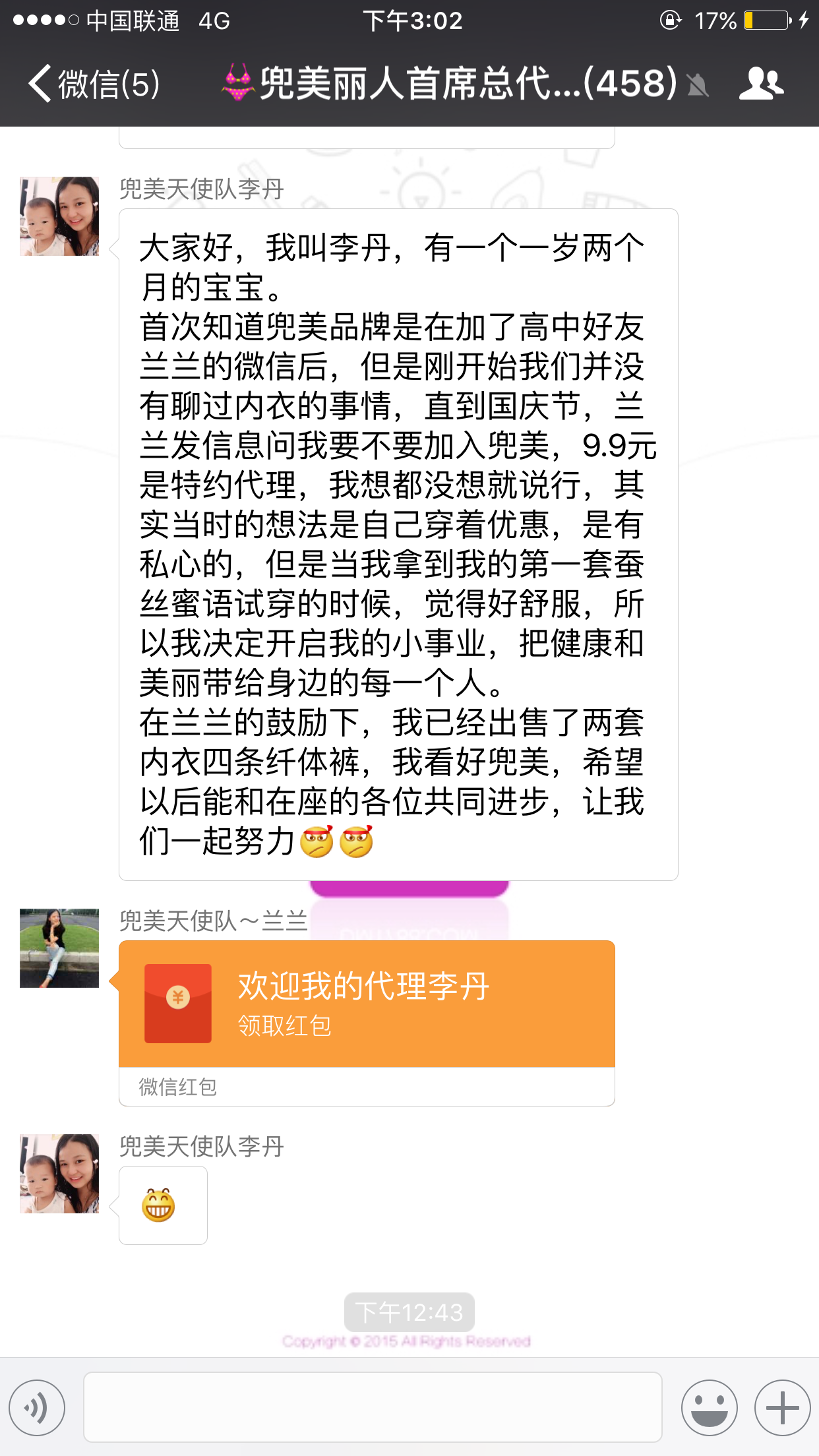The height and width of the screenshot is (1456, 819).
Task: Focus the message text field
Action: pos(373,1407)
